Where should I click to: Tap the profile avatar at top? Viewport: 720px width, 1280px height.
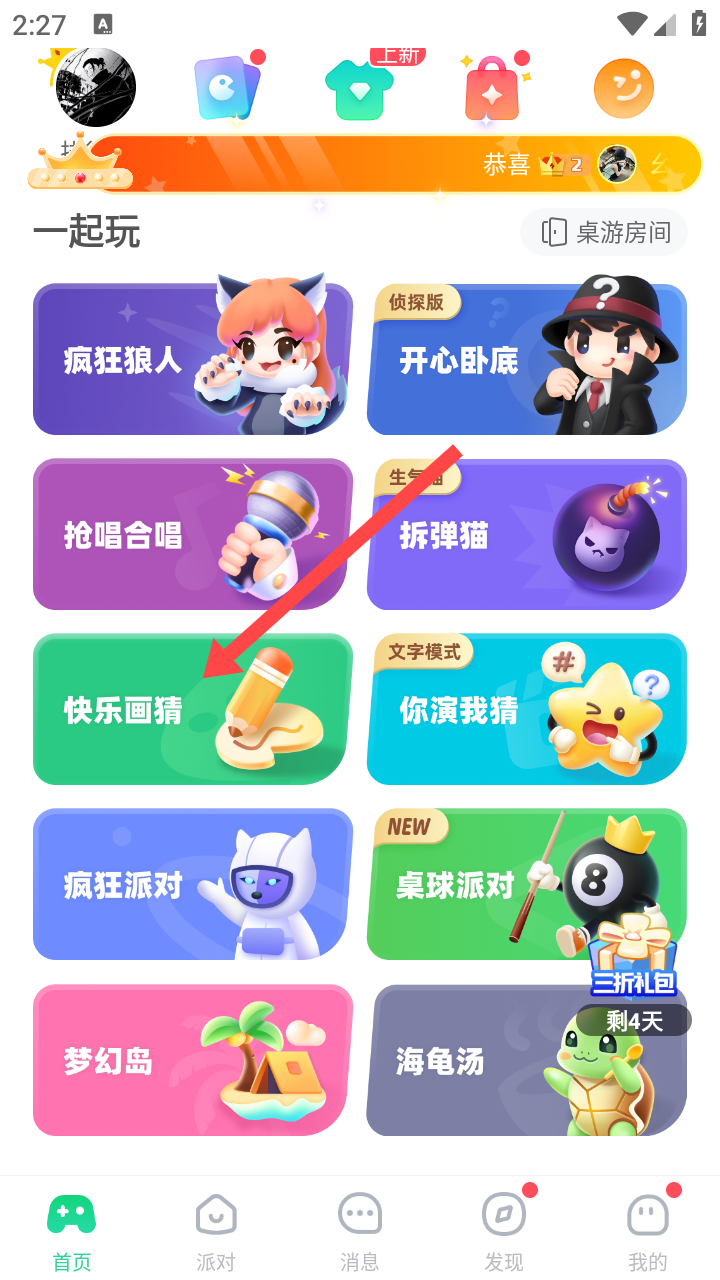[96, 87]
